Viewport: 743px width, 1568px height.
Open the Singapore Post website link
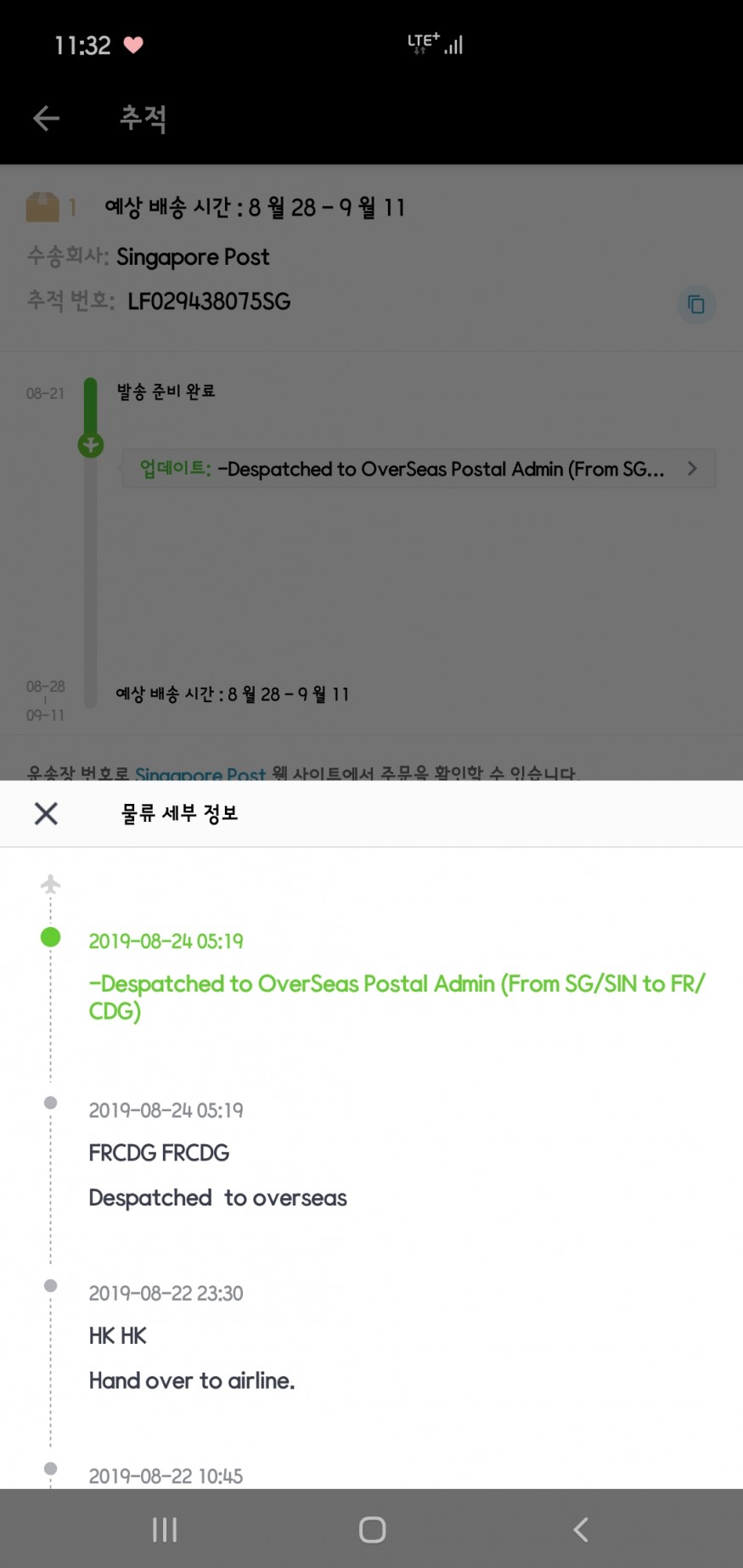[x=200, y=773]
